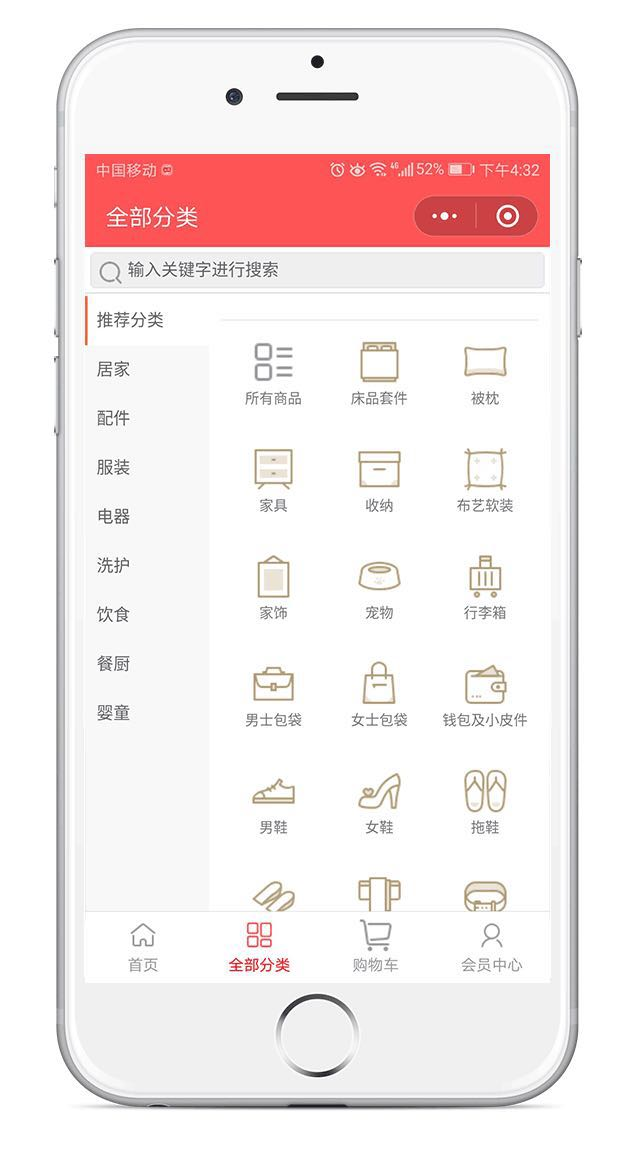The width and height of the screenshot is (640, 1170).
Task: Browse the 宠物 subcategory
Action: [379, 587]
